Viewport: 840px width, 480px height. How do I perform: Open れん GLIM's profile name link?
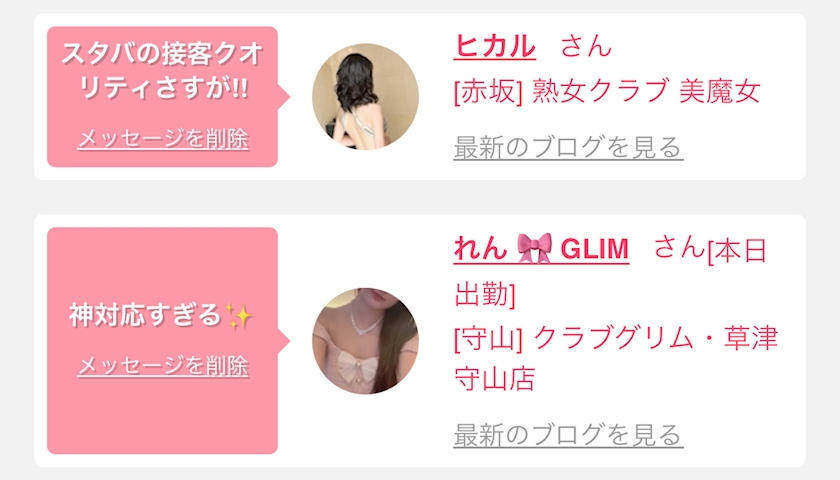541,249
